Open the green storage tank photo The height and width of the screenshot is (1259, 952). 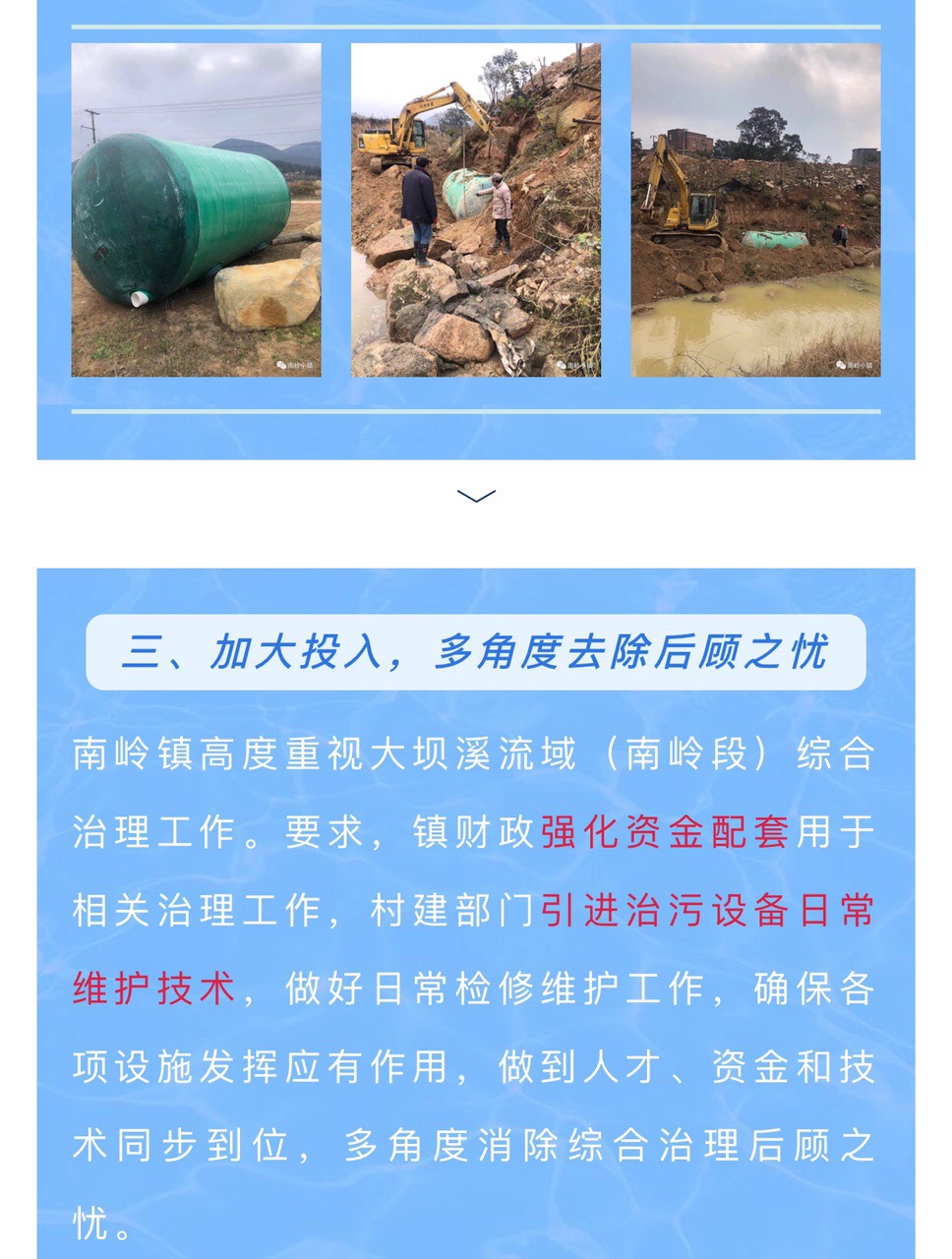196,210
